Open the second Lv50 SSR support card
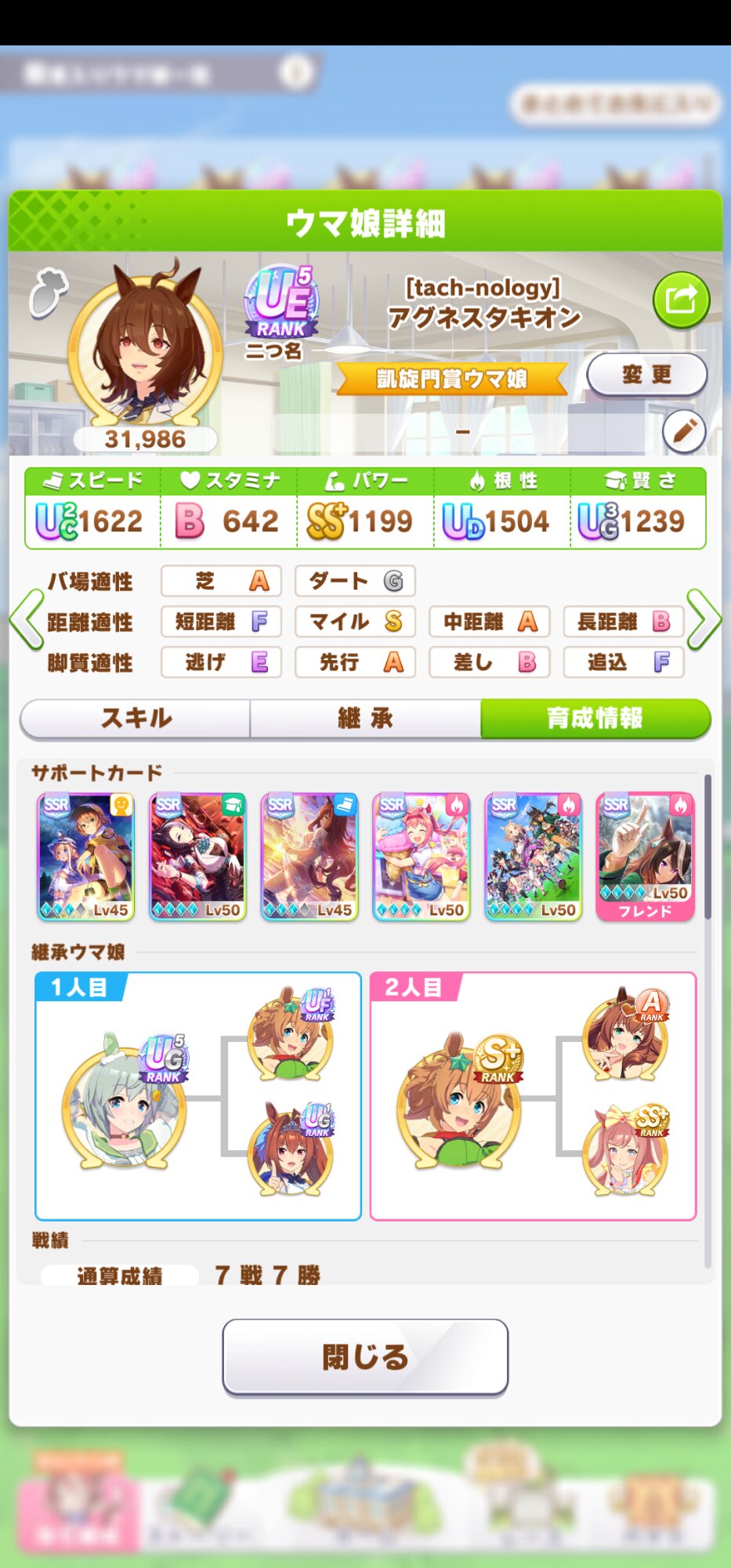This screenshot has width=731, height=1568. (x=197, y=856)
